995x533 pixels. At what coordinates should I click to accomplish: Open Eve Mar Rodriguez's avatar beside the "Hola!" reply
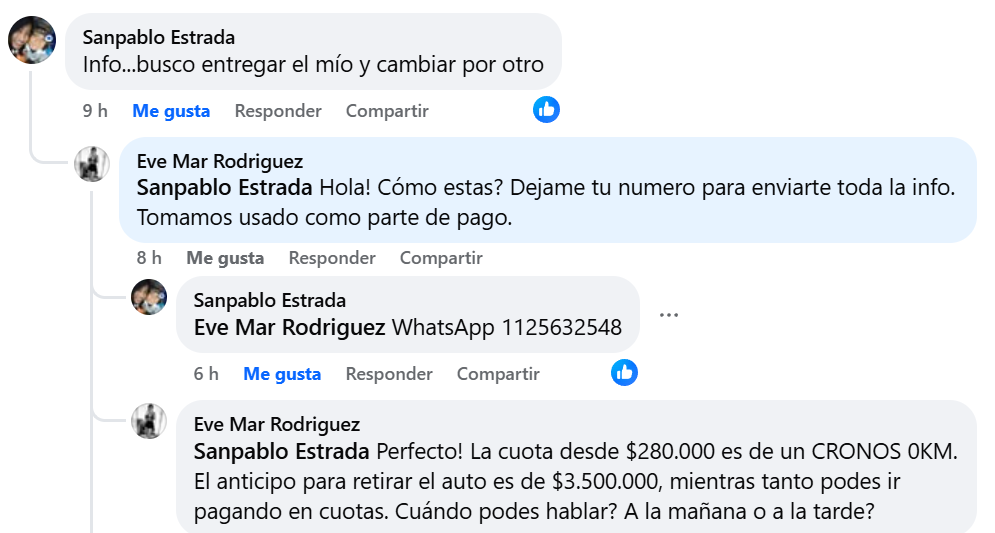tap(92, 163)
